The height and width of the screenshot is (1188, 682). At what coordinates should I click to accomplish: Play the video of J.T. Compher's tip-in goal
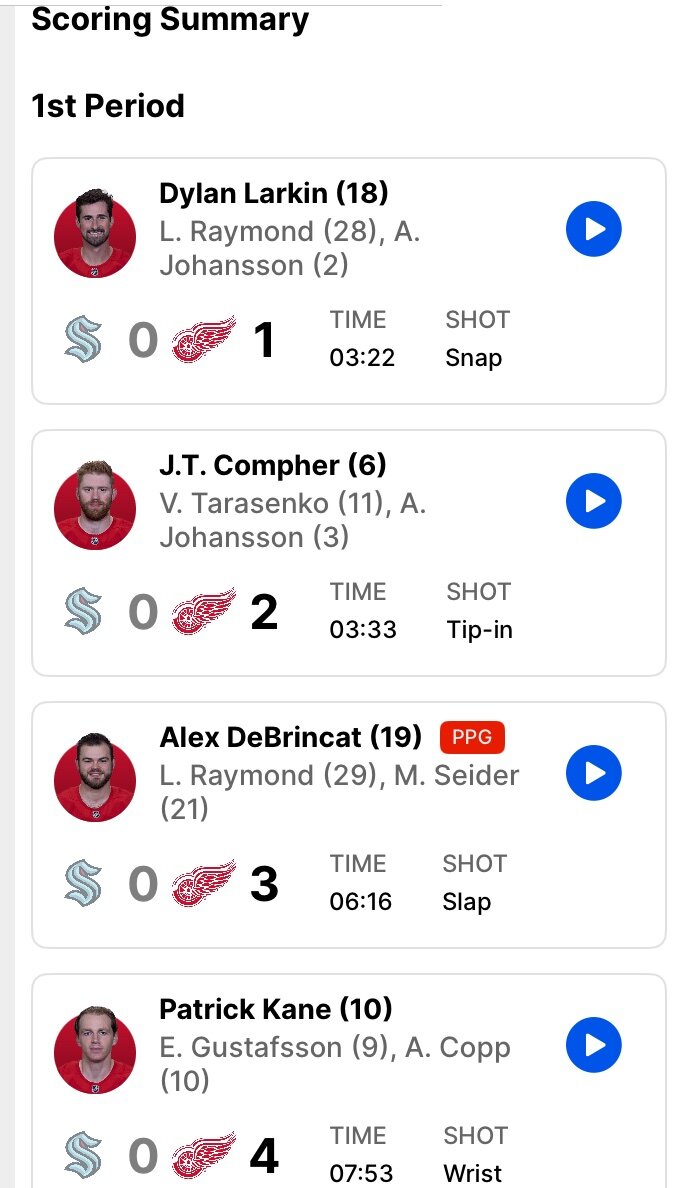pyautogui.click(x=593, y=501)
